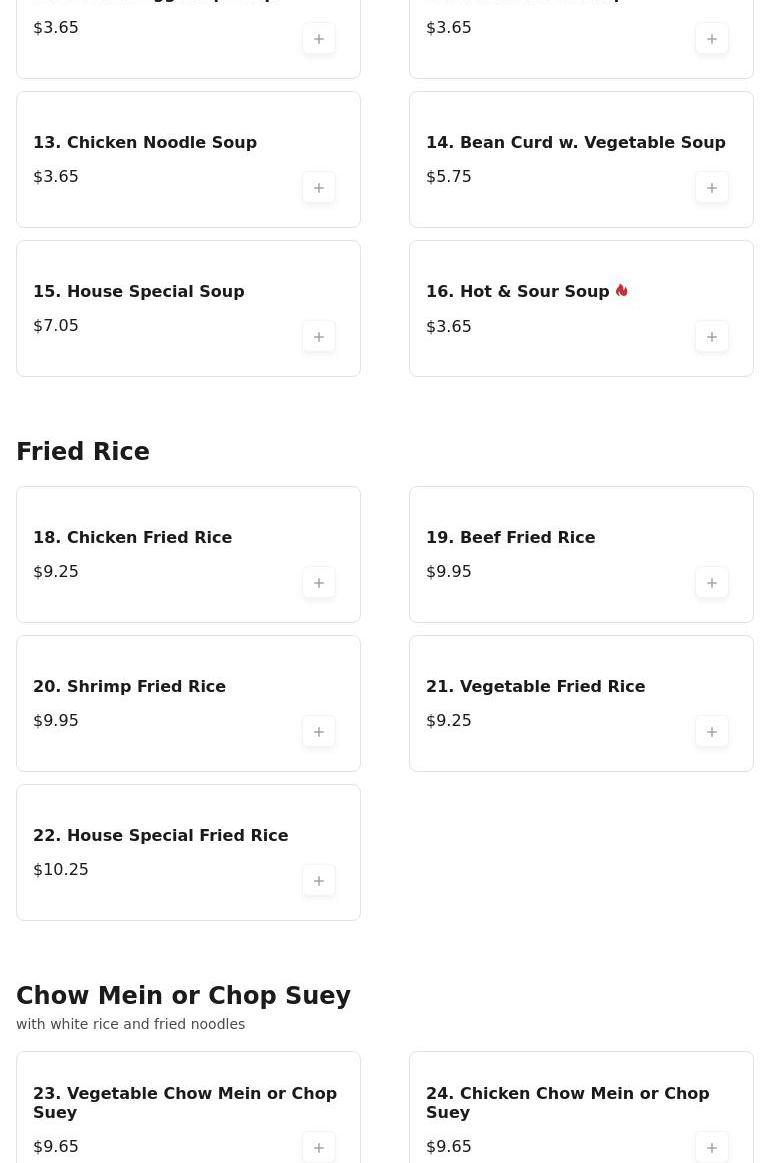Add House Special Soup to the order
Image resolution: width=770 pixels, height=1163 pixels.
[319, 337]
